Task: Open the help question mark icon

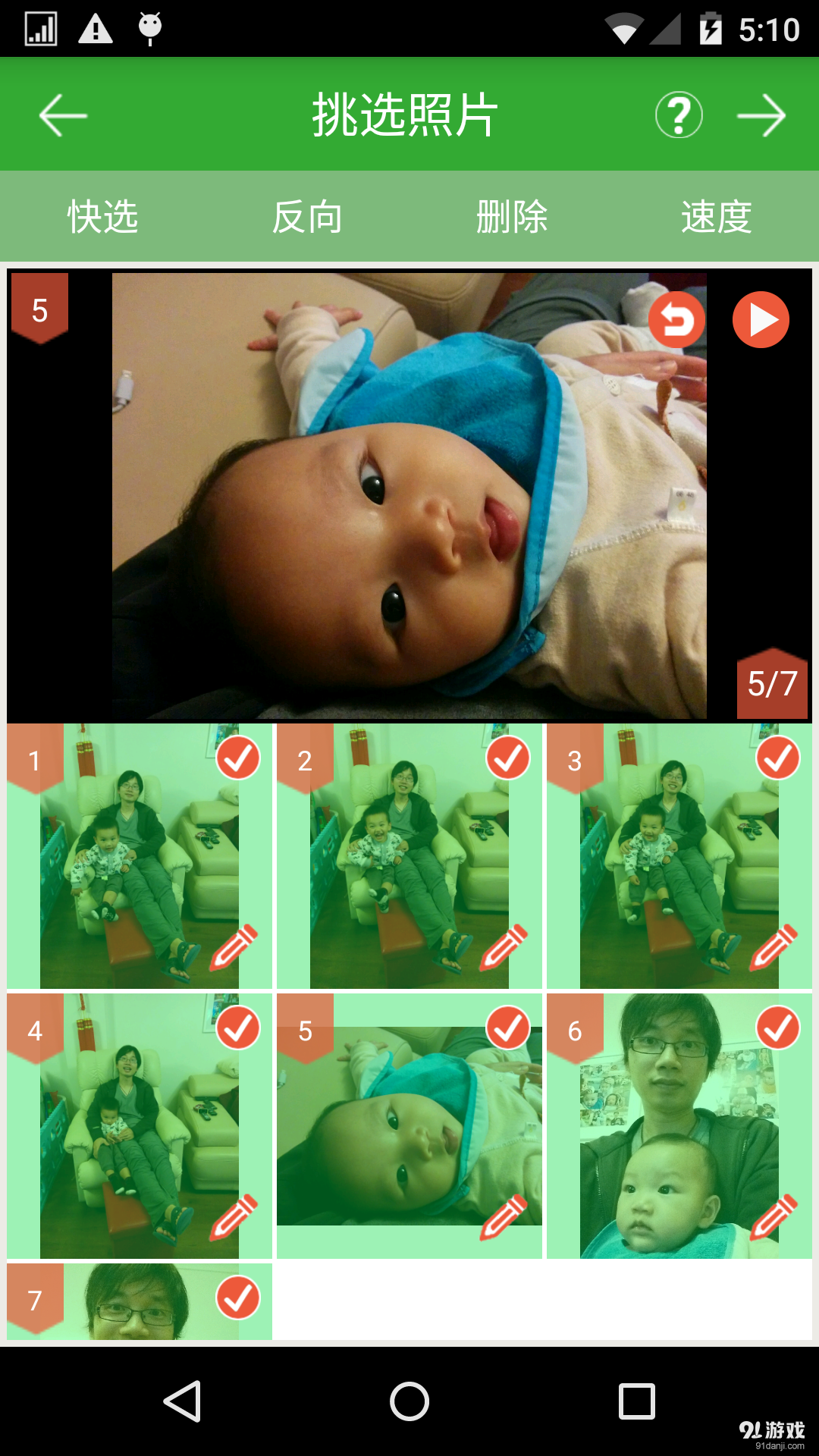Action: [x=679, y=115]
